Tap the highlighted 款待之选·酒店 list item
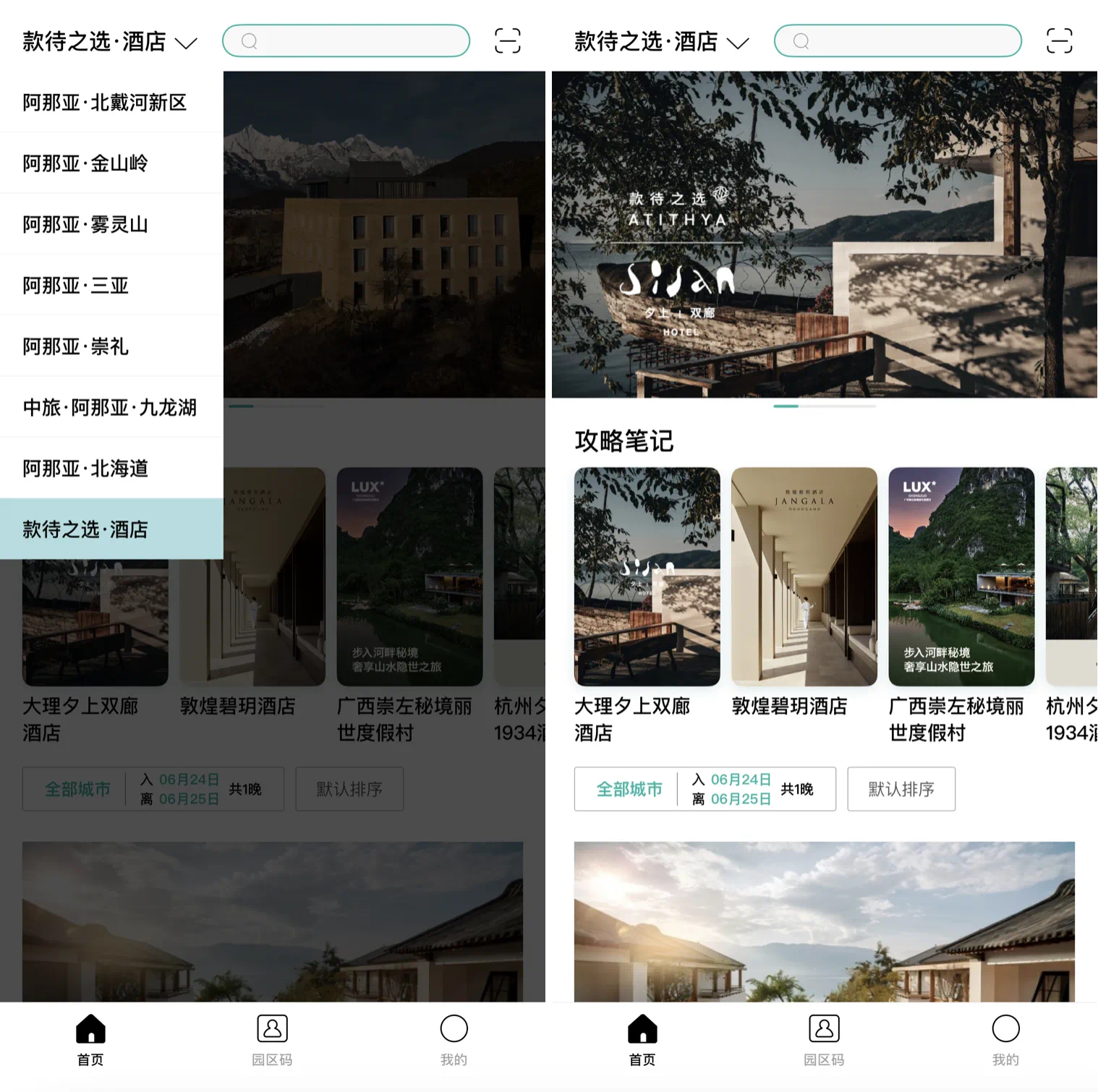The height and width of the screenshot is (1092, 1098). 85,529
